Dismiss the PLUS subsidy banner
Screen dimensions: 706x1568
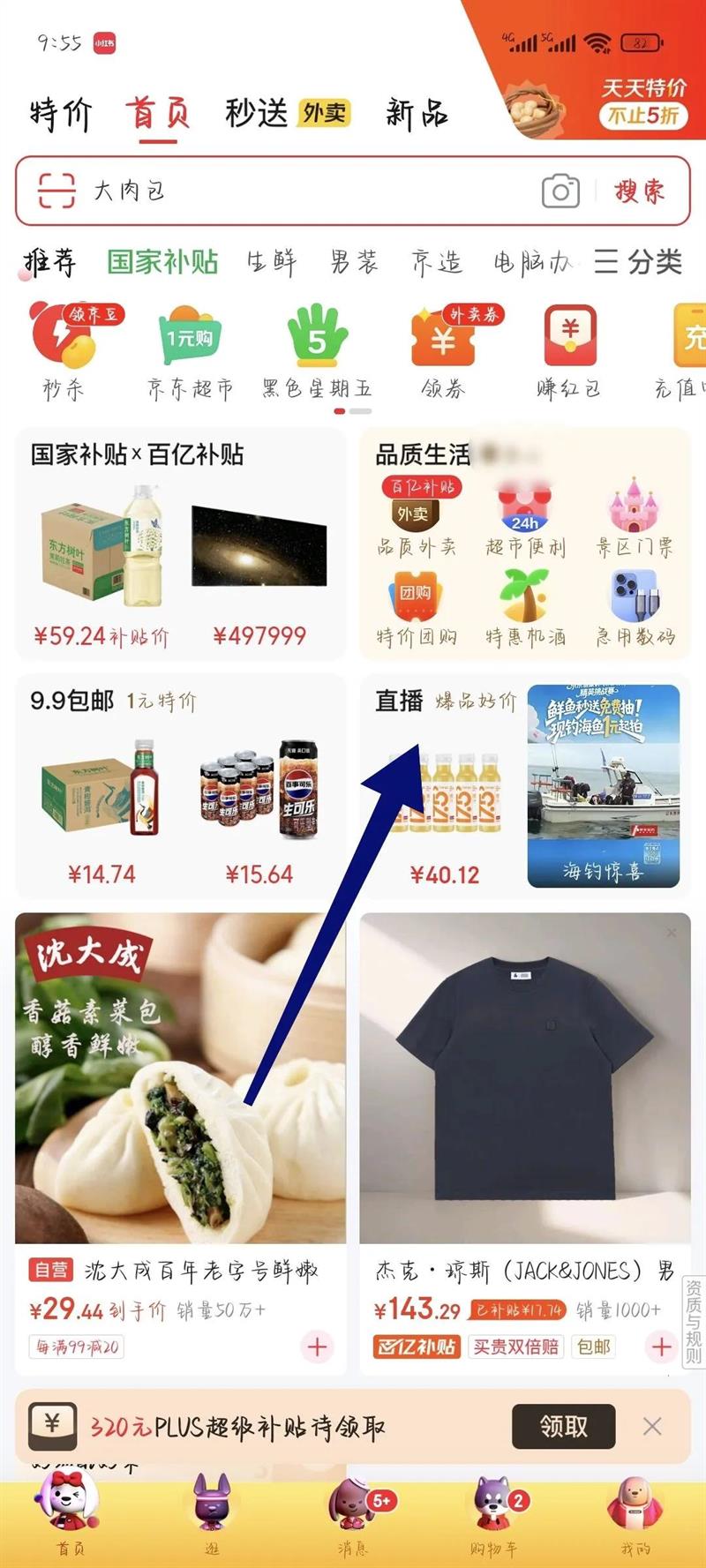coord(652,1426)
